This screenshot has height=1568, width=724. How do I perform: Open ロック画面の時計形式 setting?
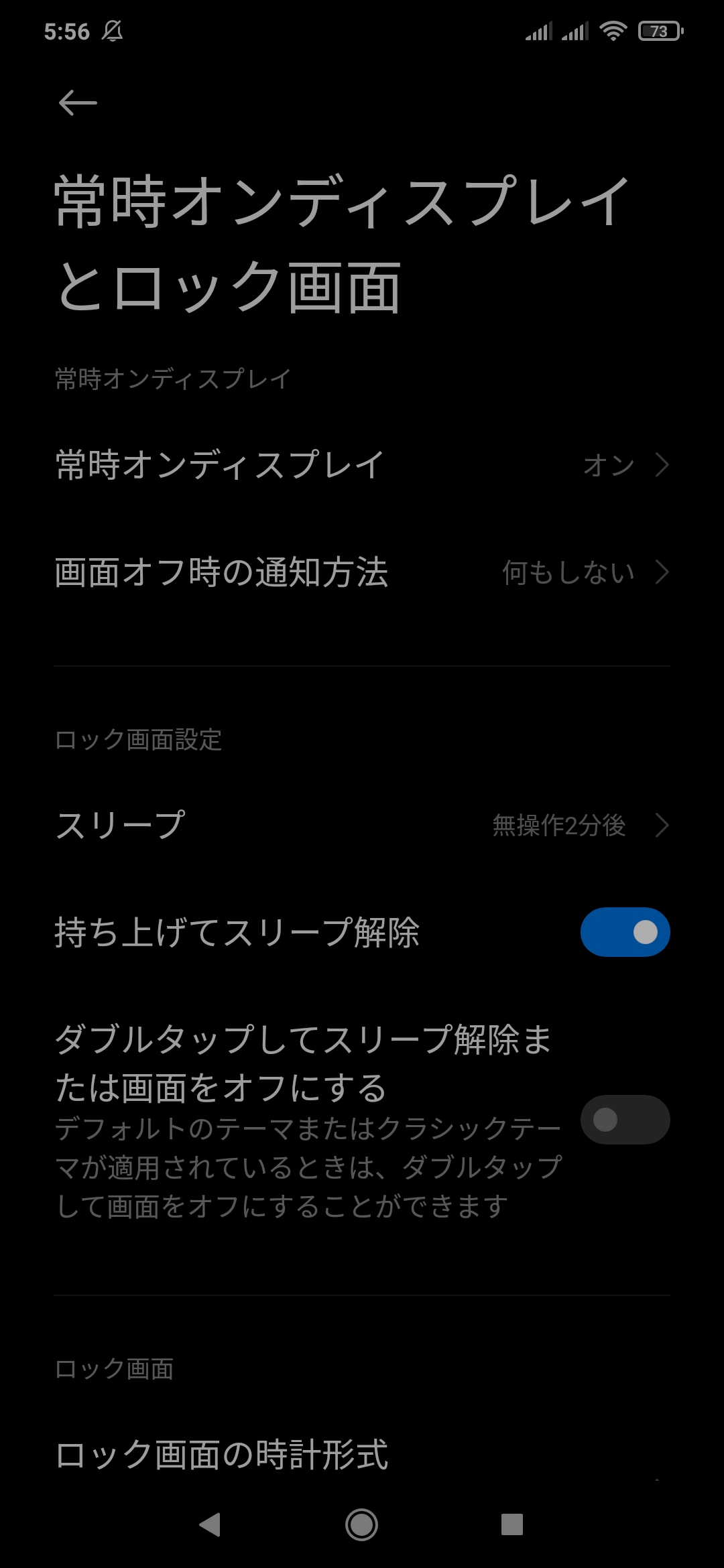click(362, 1454)
